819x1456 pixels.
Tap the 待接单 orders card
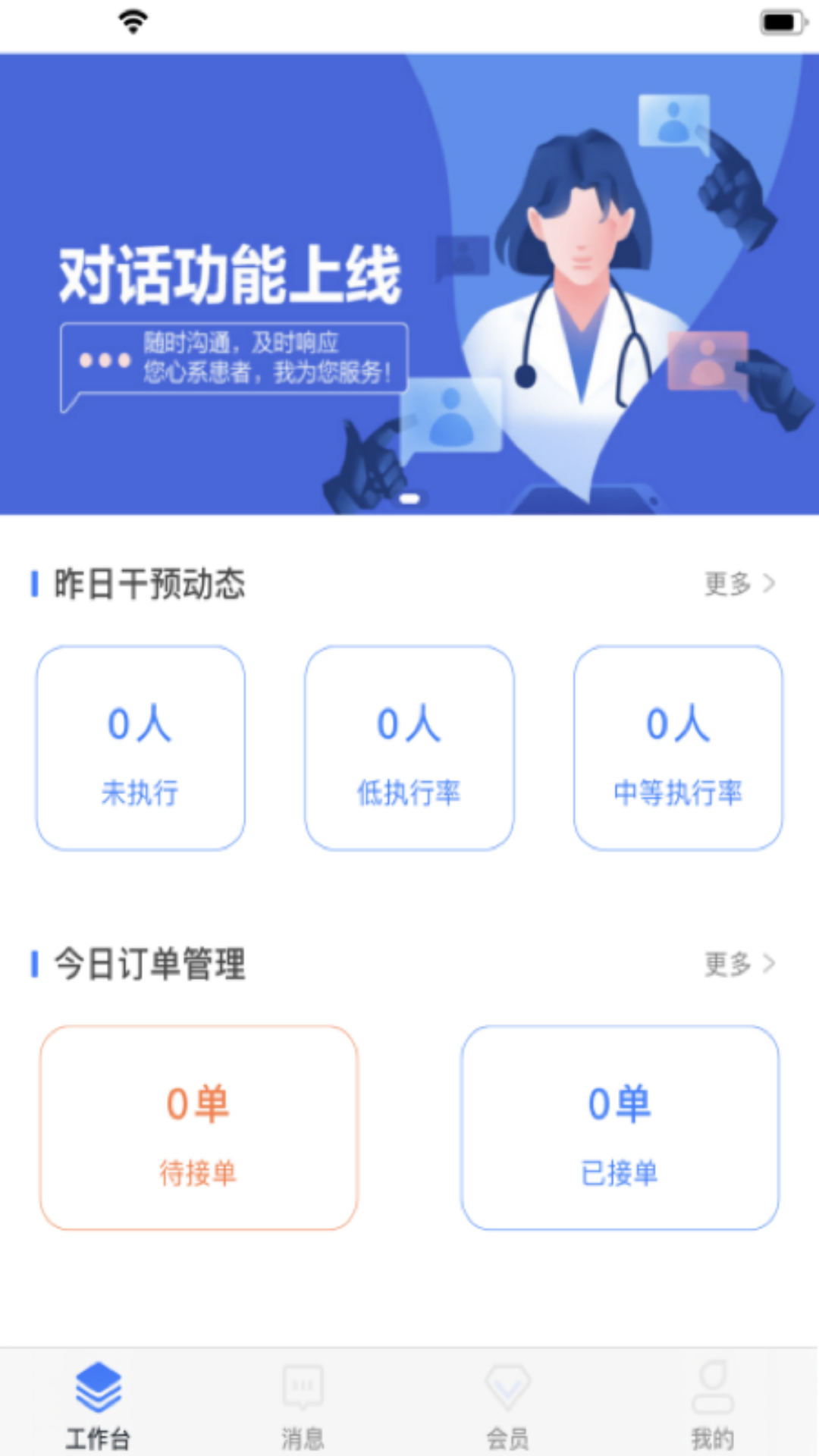click(199, 1126)
